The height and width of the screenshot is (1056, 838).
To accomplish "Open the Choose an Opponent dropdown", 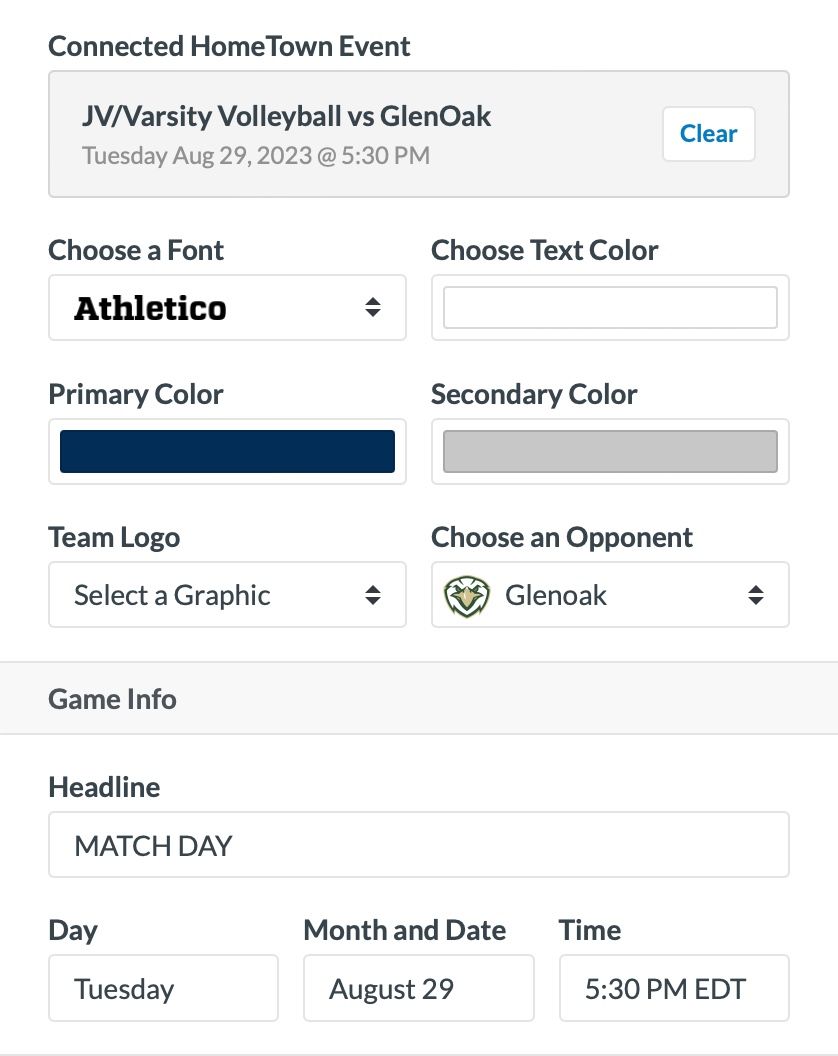I will click(610, 595).
